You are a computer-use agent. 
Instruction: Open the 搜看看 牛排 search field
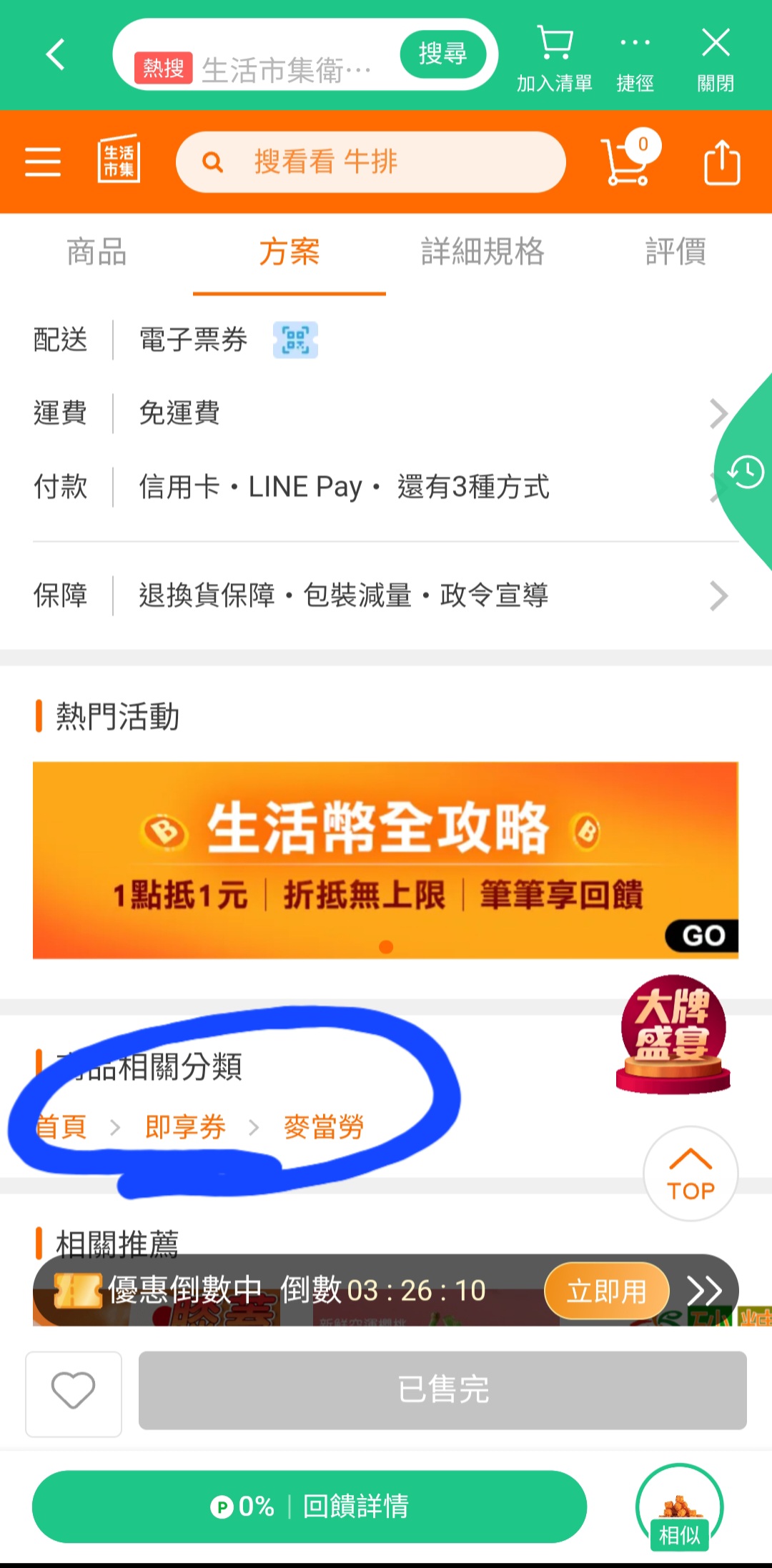point(370,162)
